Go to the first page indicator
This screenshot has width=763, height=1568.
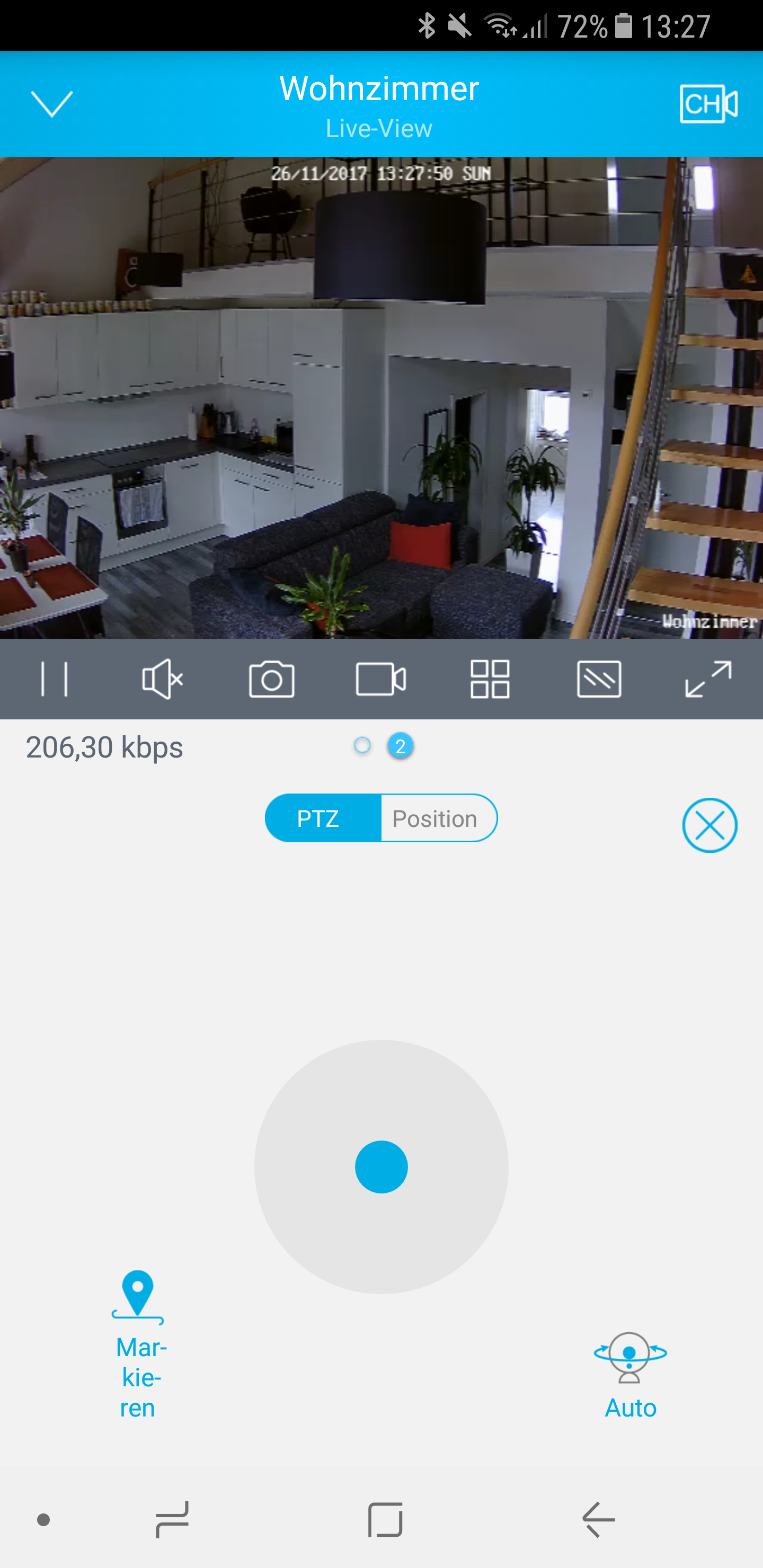(362, 746)
